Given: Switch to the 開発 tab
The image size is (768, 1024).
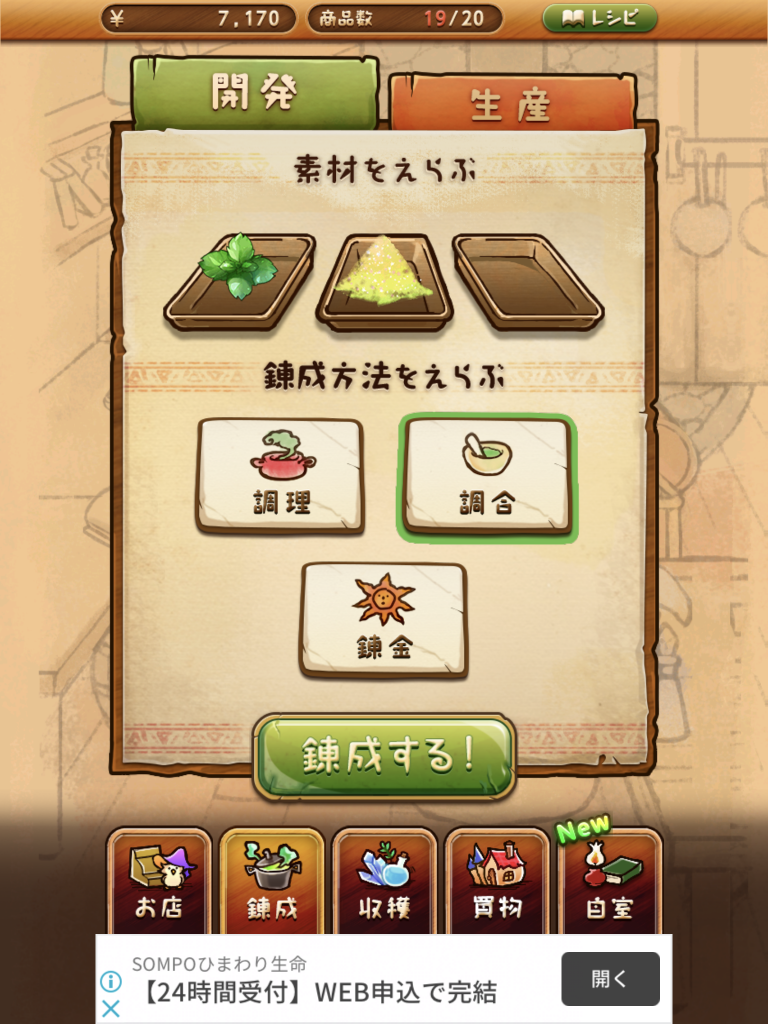Looking at the screenshot, I should pos(254,93).
